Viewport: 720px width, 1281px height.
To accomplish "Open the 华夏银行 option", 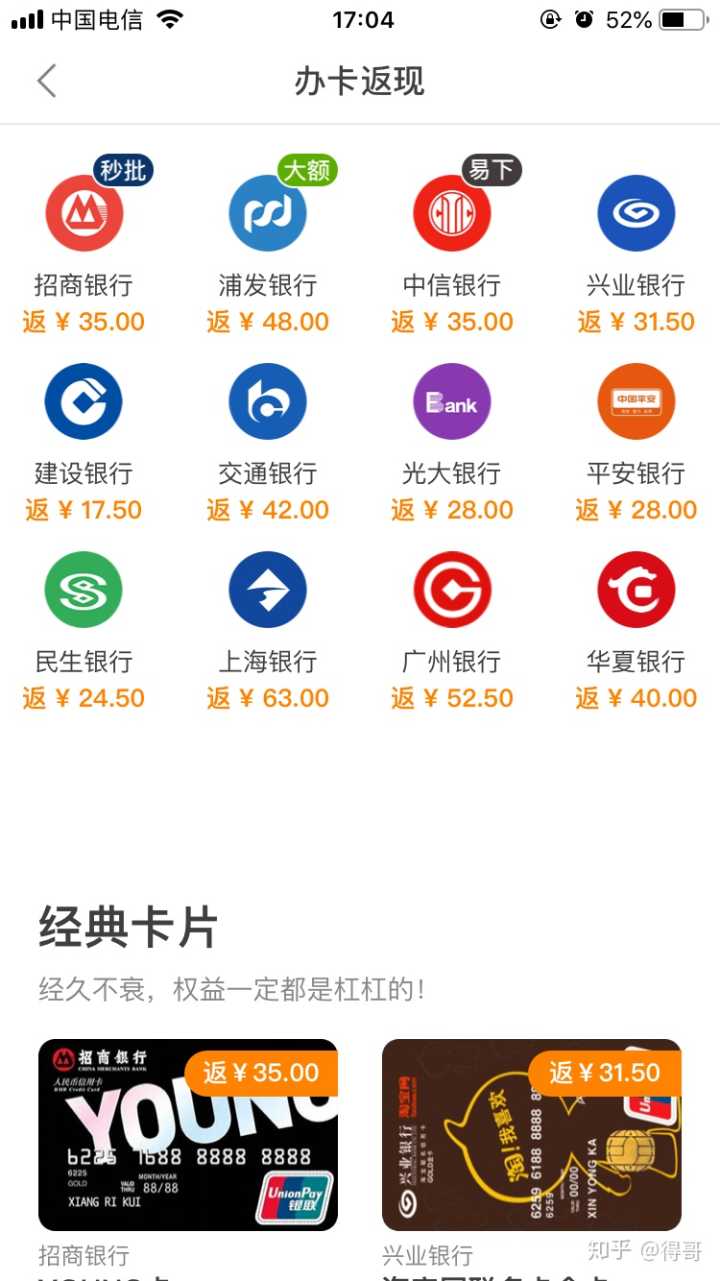I will pyautogui.click(x=636, y=590).
